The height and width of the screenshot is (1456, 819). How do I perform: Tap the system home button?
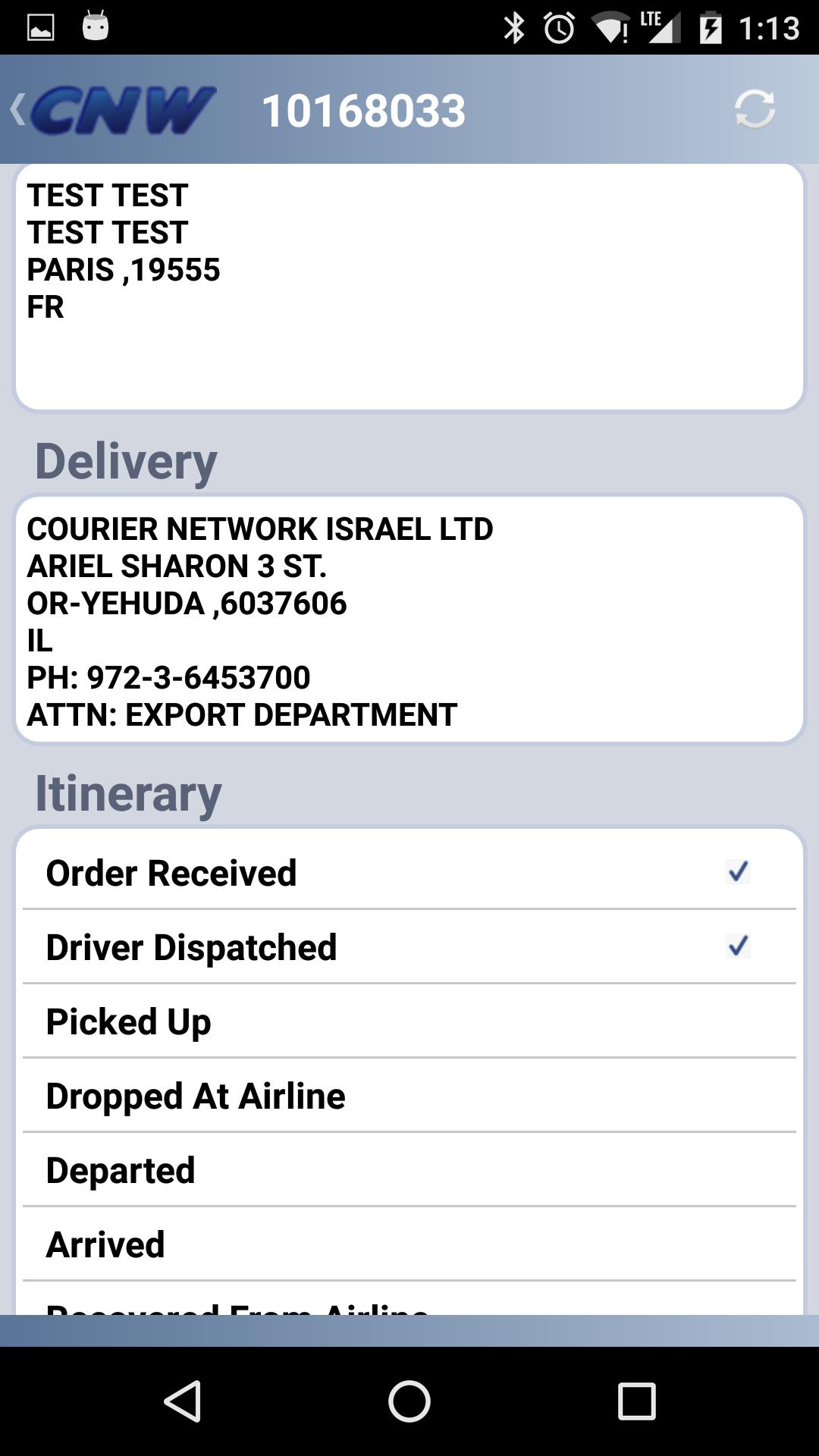tap(409, 1401)
